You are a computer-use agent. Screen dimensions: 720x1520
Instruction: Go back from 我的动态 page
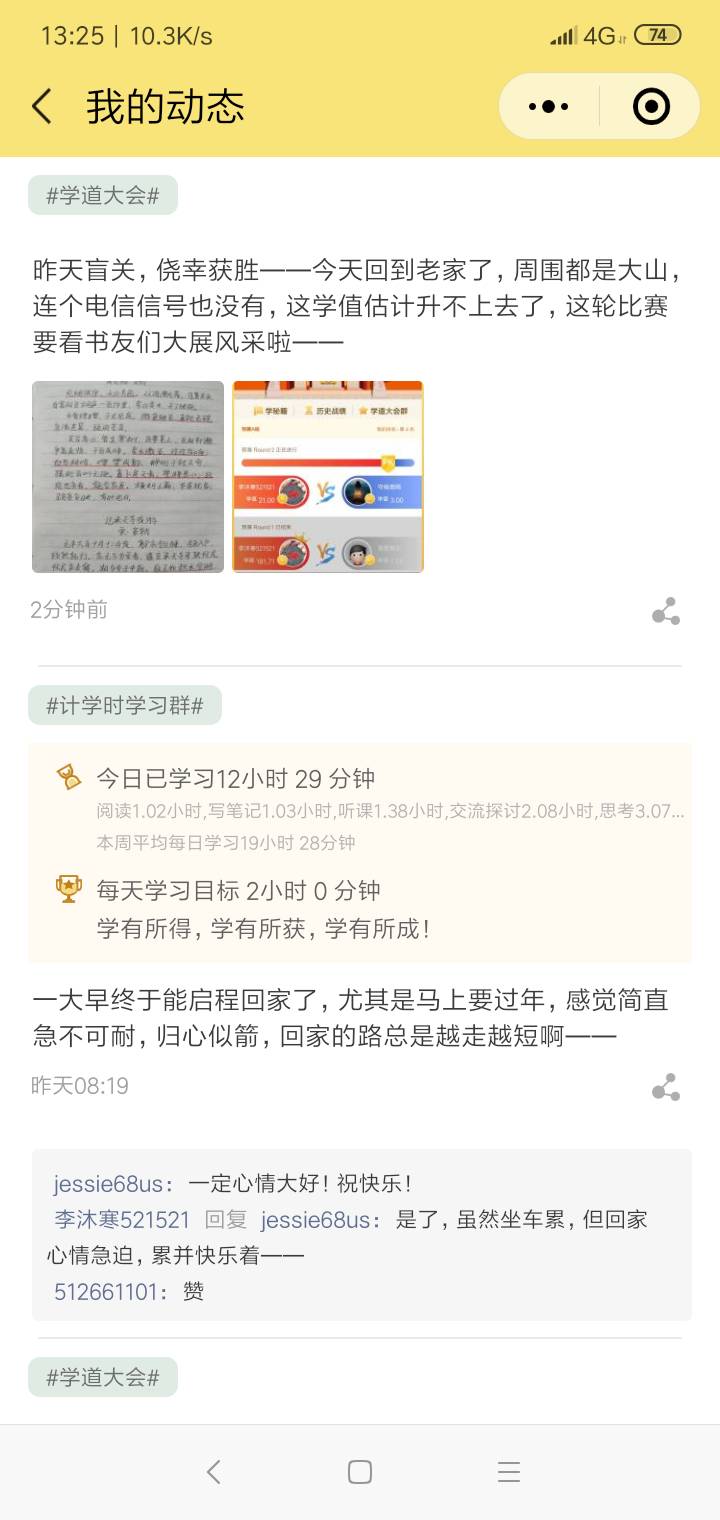42,106
